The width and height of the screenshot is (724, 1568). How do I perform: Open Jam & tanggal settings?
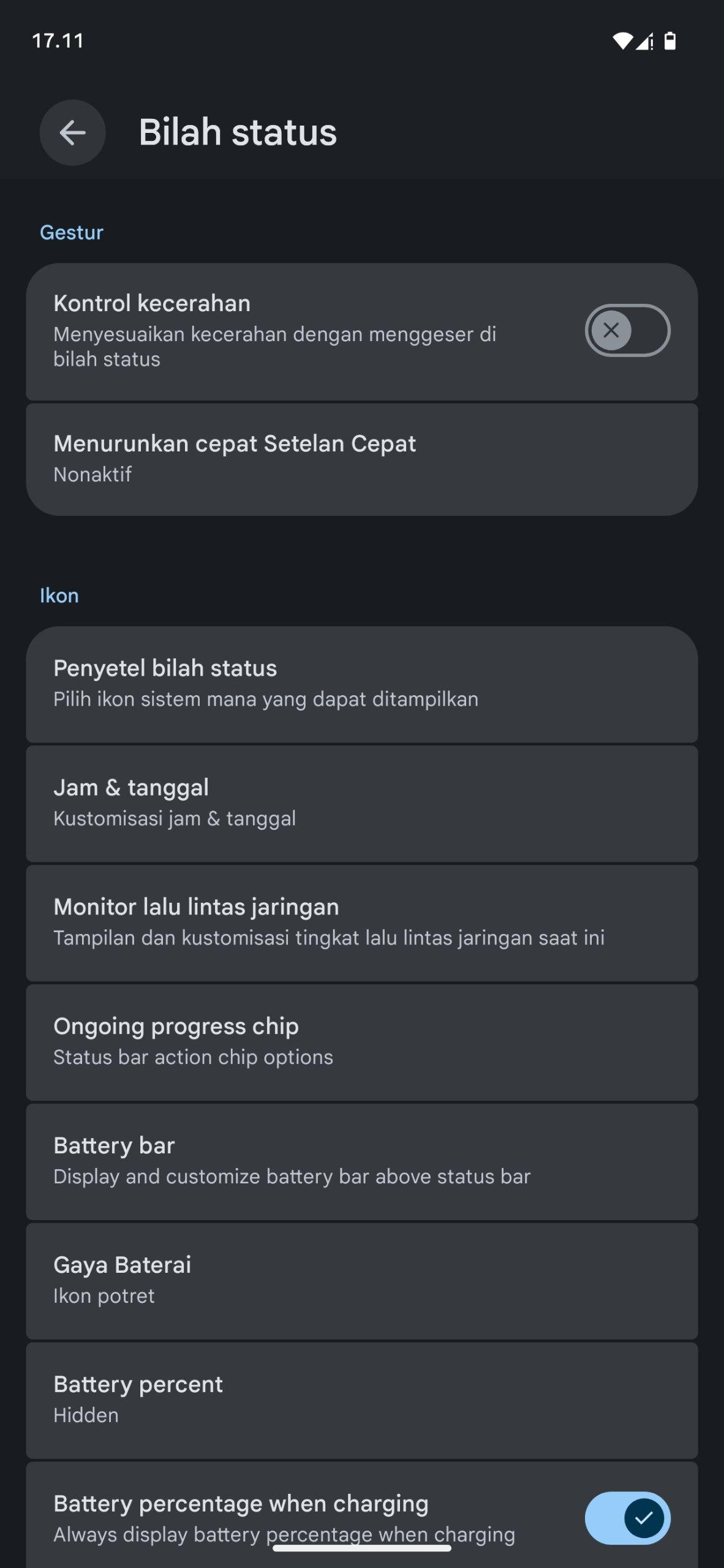point(361,803)
